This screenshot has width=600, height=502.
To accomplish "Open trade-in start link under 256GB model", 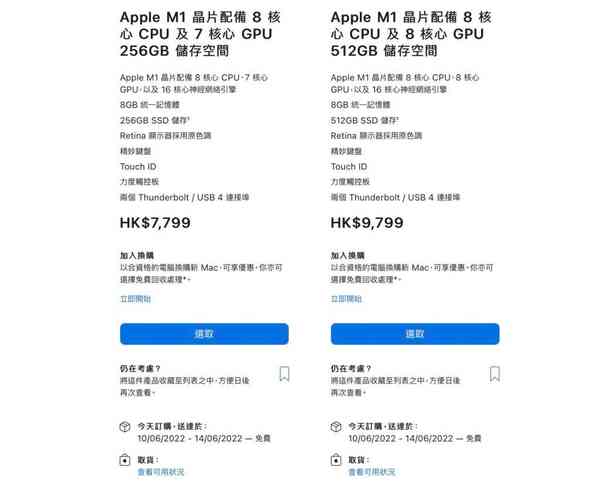I will click(135, 299).
